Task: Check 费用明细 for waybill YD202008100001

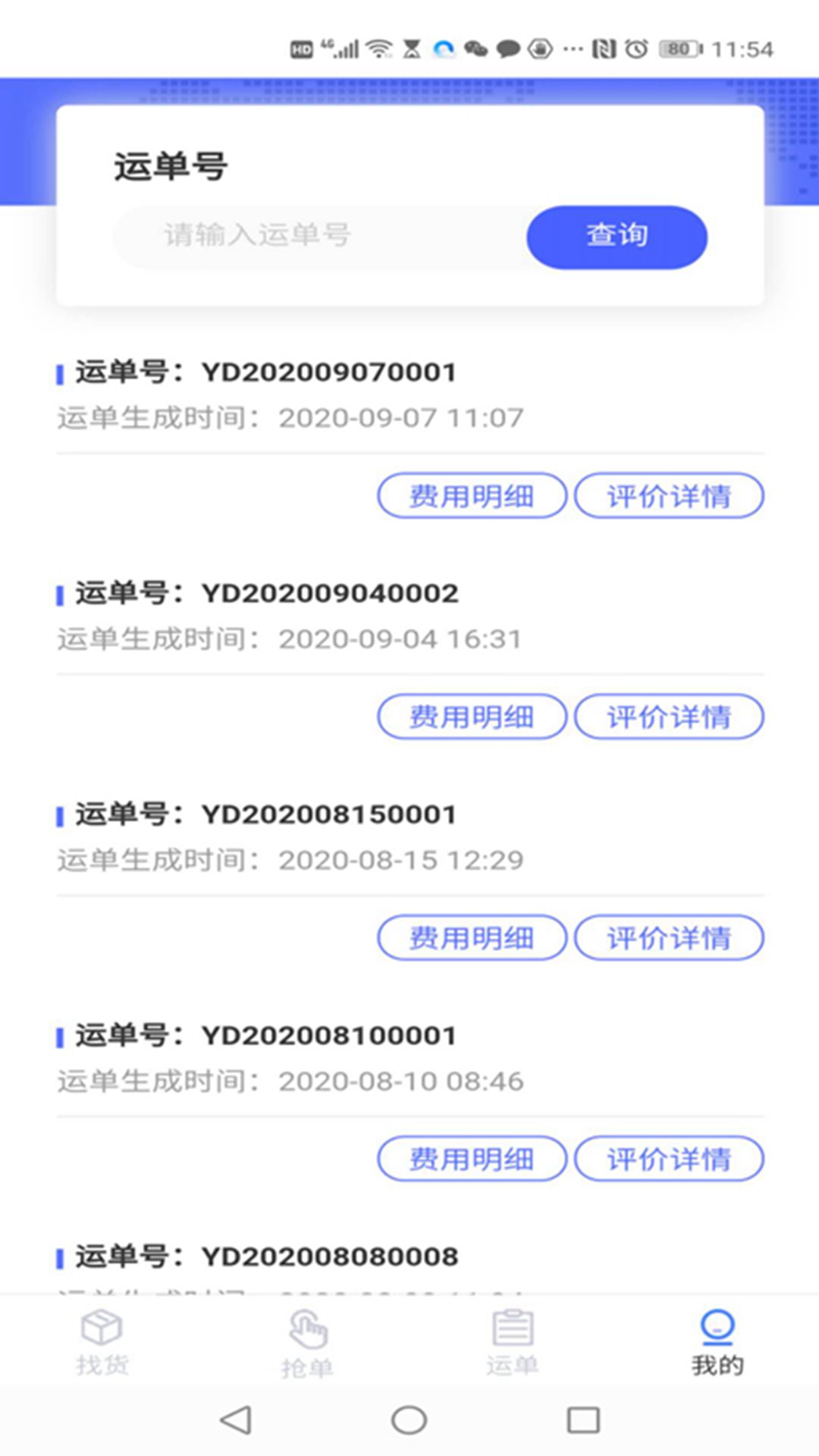Action: tap(472, 1159)
